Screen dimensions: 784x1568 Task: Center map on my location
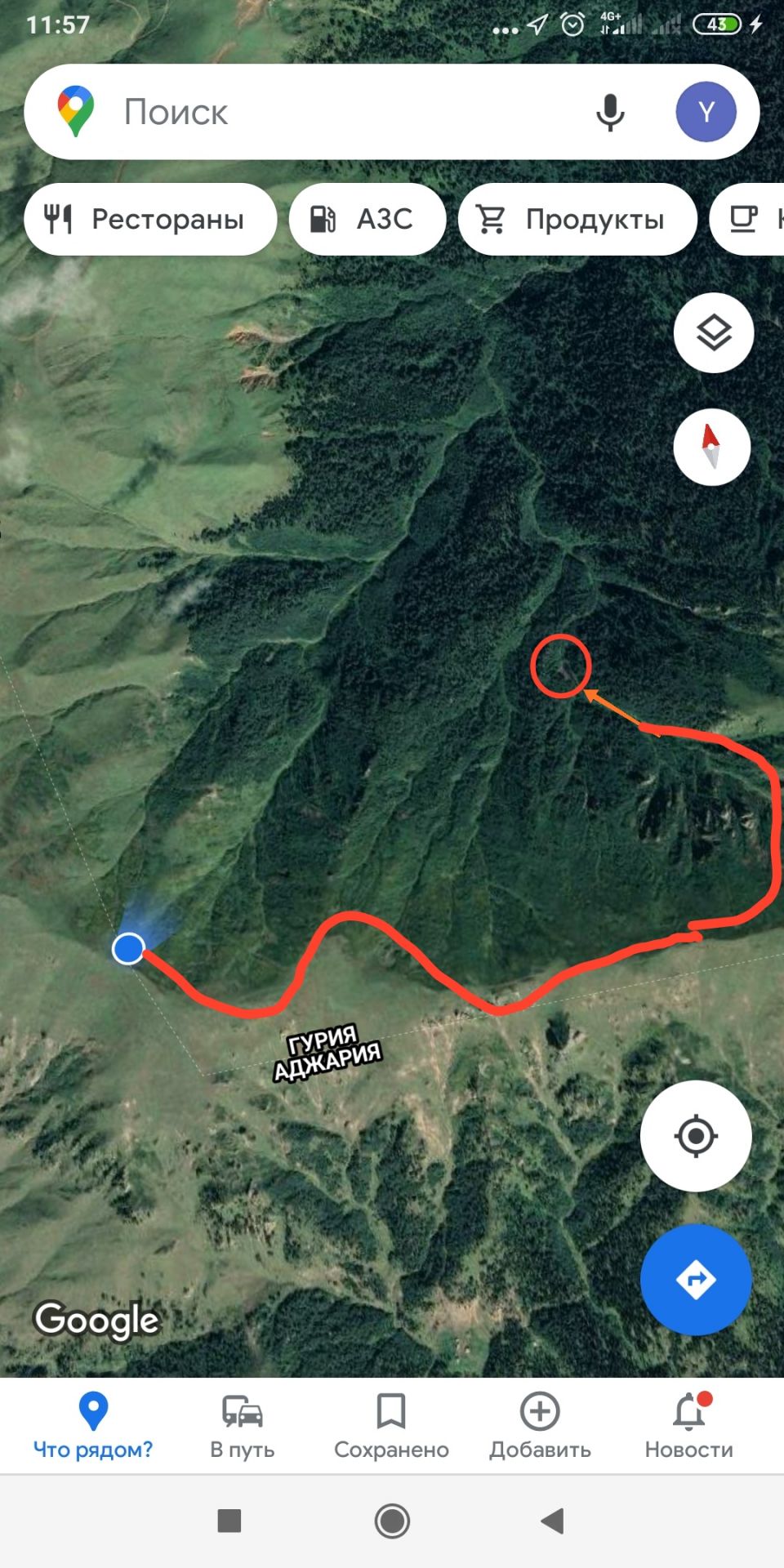[x=695, y=1135]
